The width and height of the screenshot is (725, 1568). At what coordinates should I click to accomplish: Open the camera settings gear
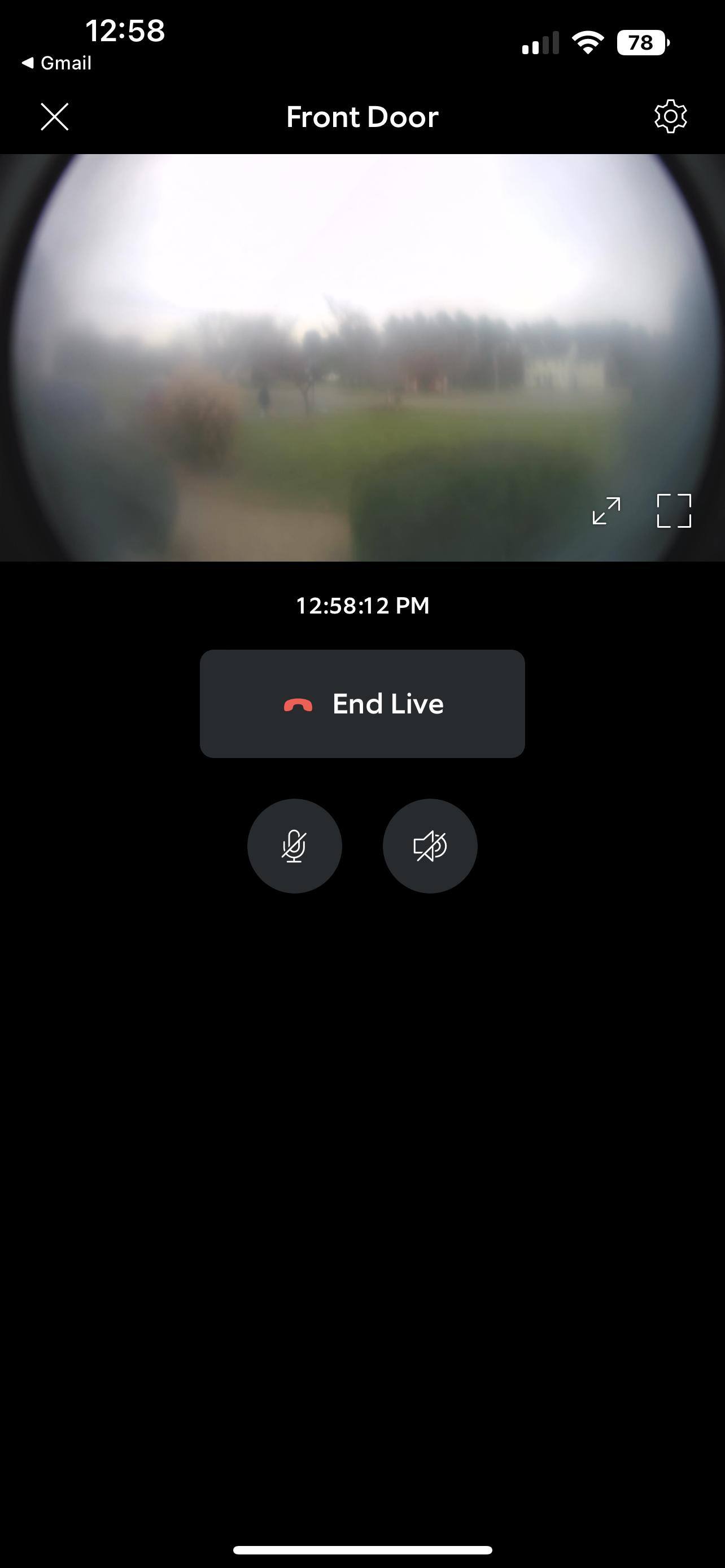pos(670,116)
